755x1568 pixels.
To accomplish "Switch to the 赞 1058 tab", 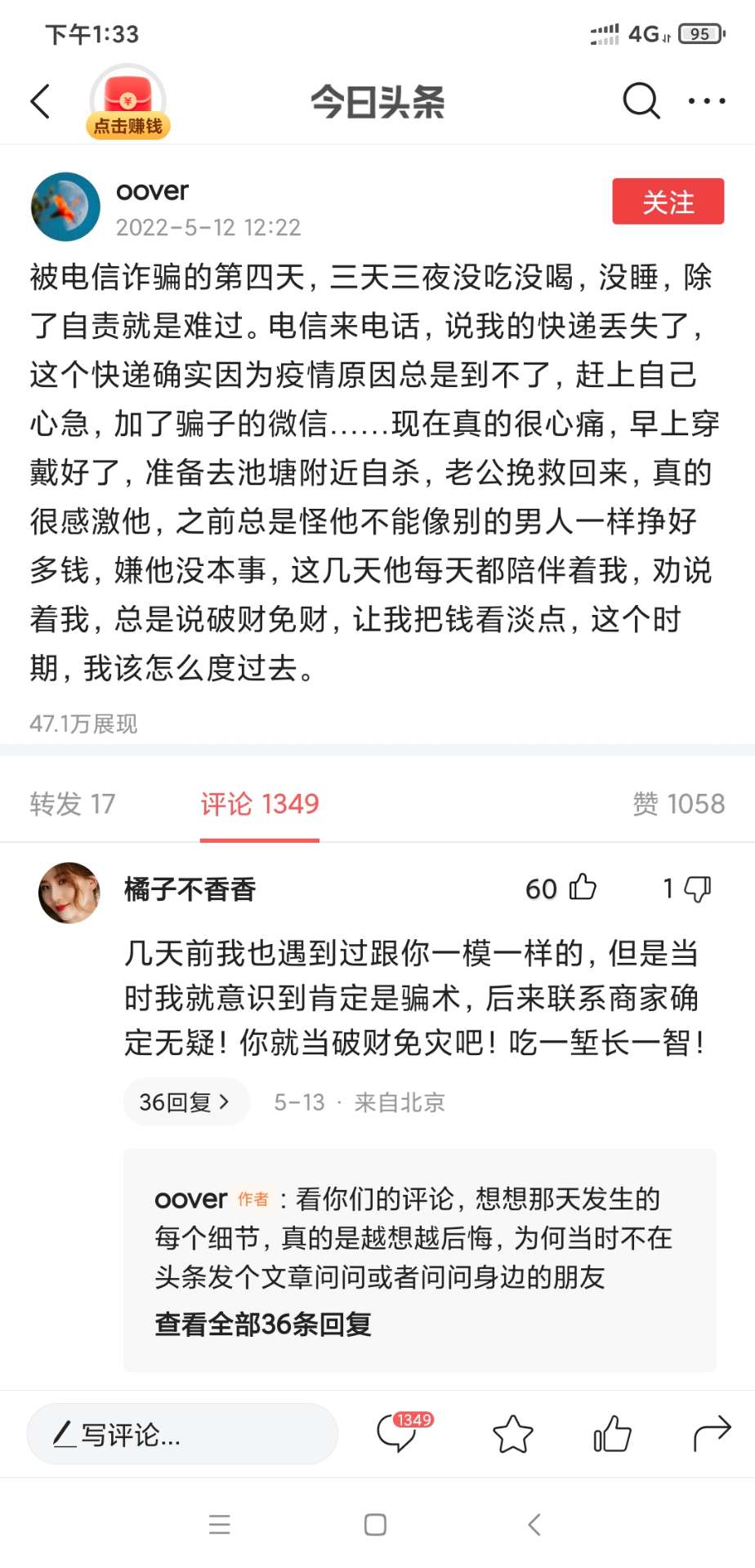I will point(678,804).
